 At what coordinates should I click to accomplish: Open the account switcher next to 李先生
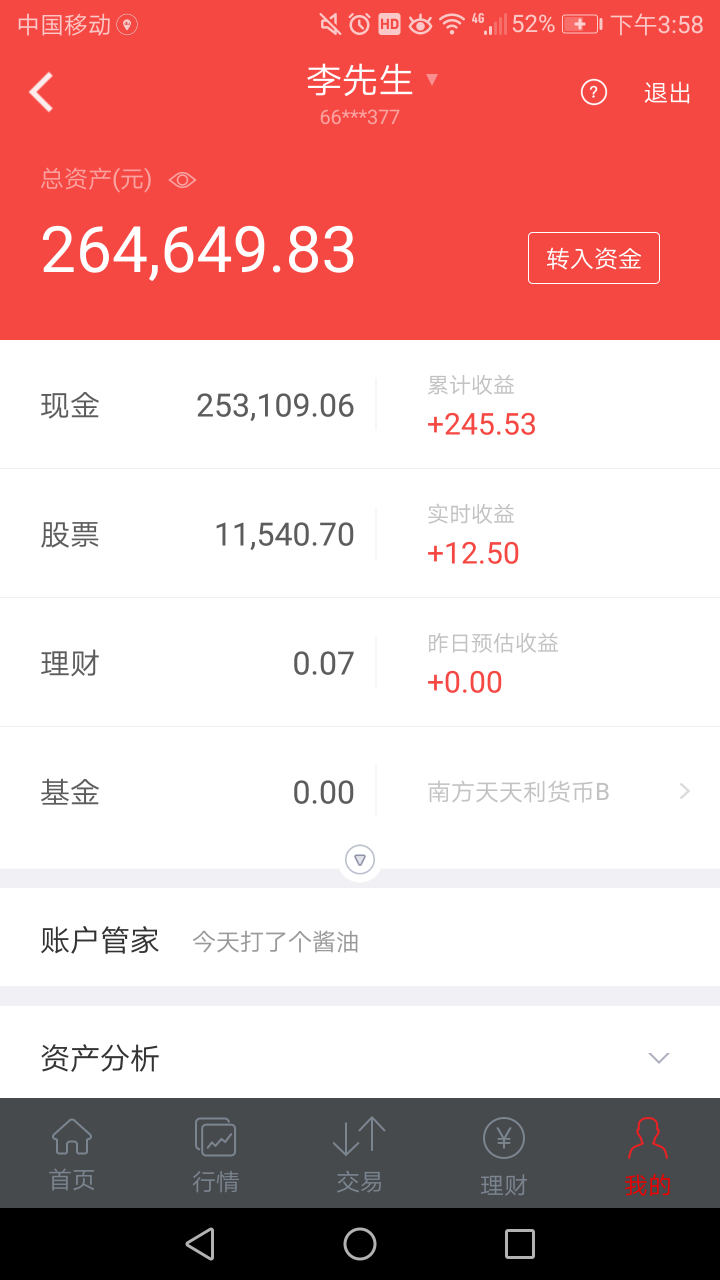coord(431,80)
